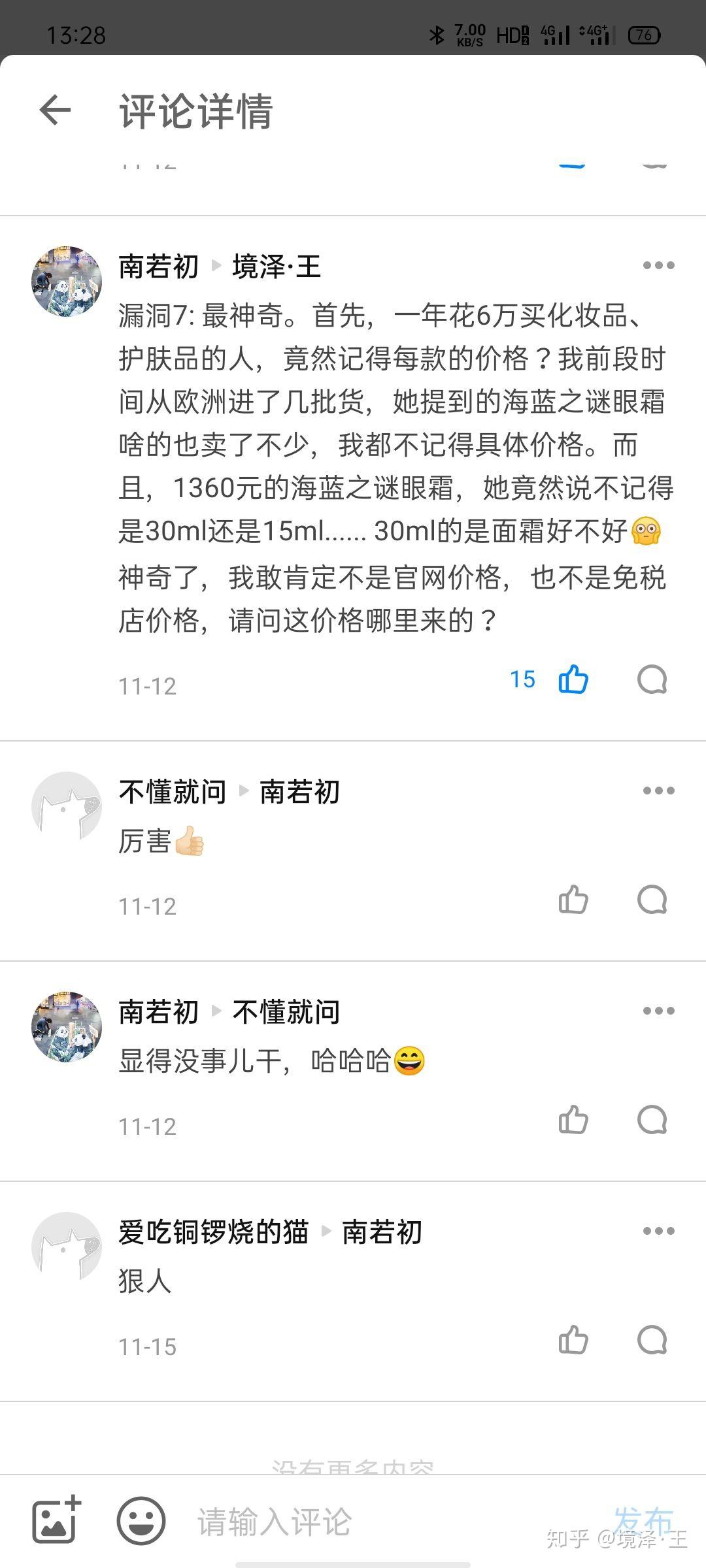This screenshot has width=706, height=1568.
Task: Like the 显得没事儿干 comment
Action: (x=573, y=1120)
